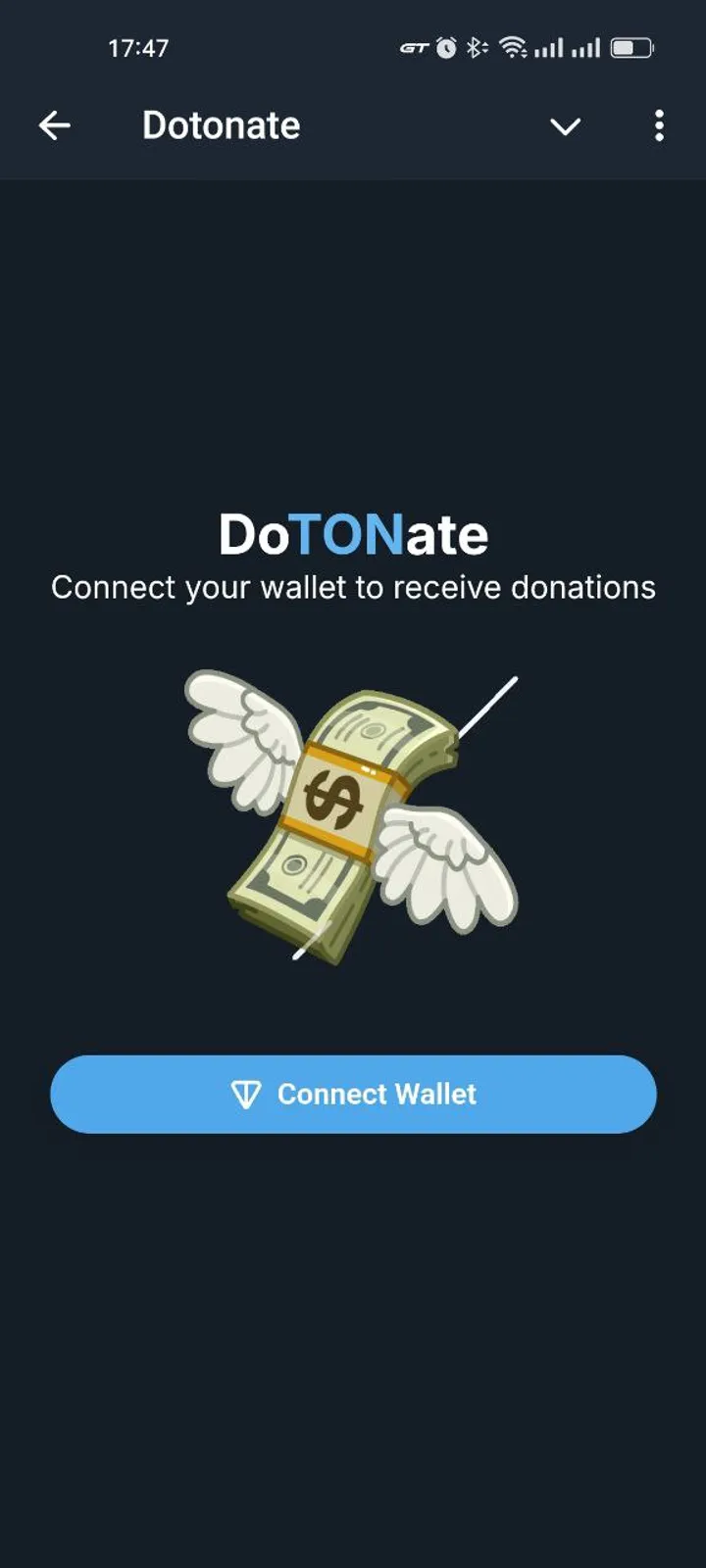This screenshot has height=1568, width=706.
Task: Tap the back arrow to leave Dotonate
Action: tap(55, 125)
